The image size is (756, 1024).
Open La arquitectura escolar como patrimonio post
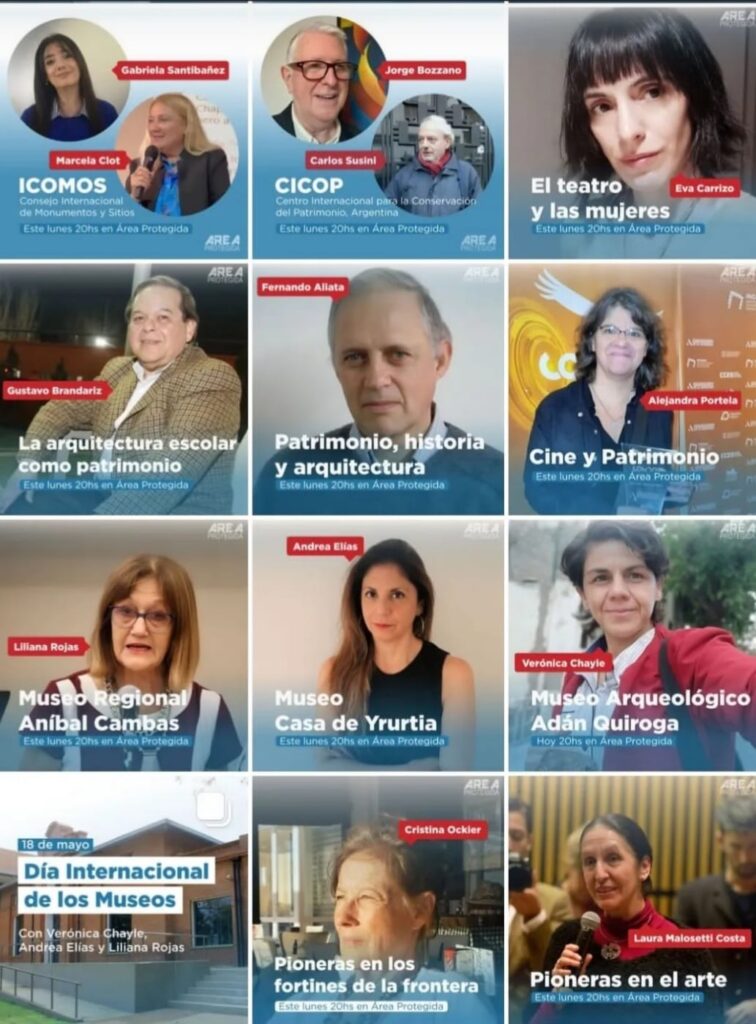coord(124,388)
